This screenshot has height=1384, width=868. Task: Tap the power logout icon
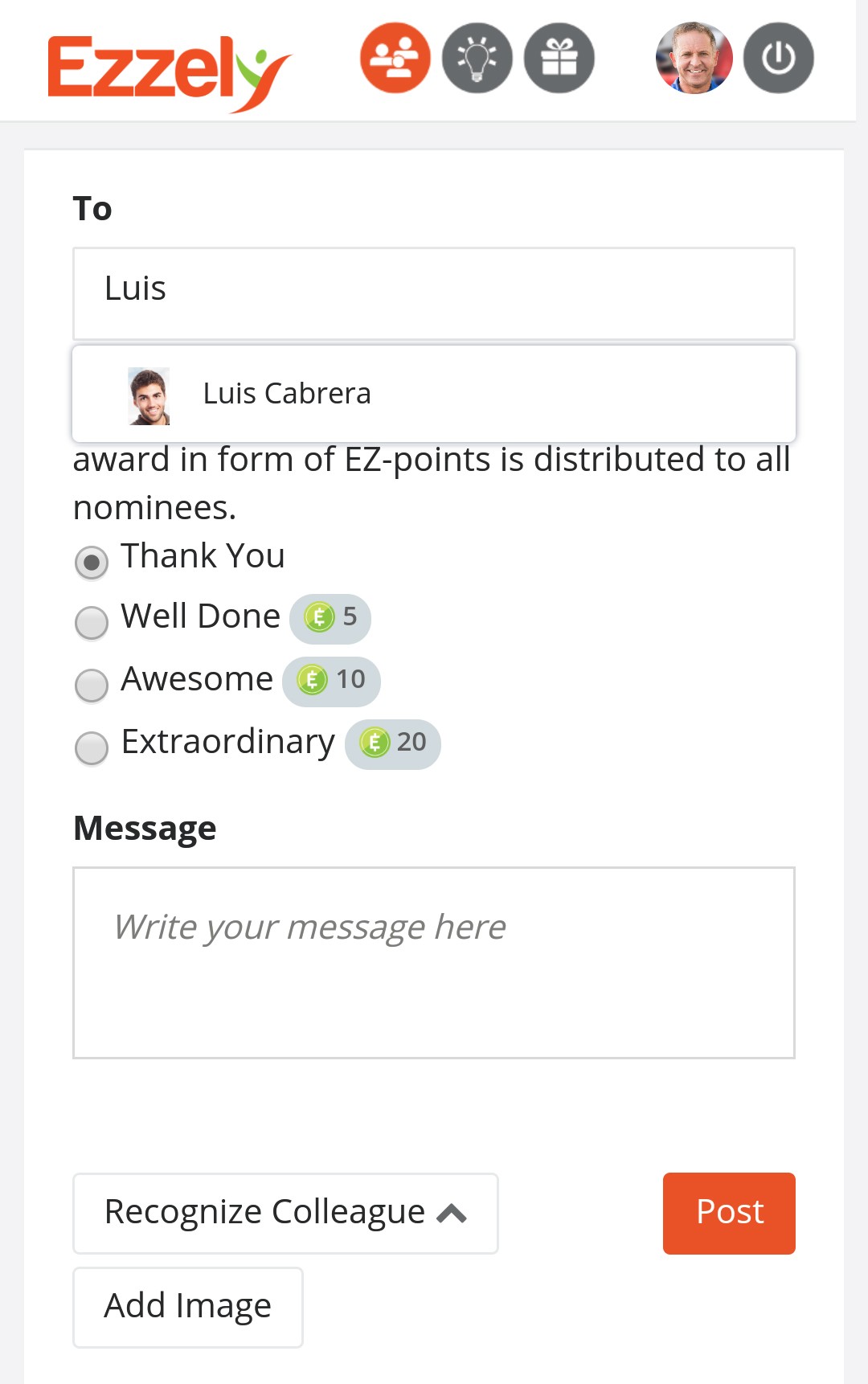778,58
